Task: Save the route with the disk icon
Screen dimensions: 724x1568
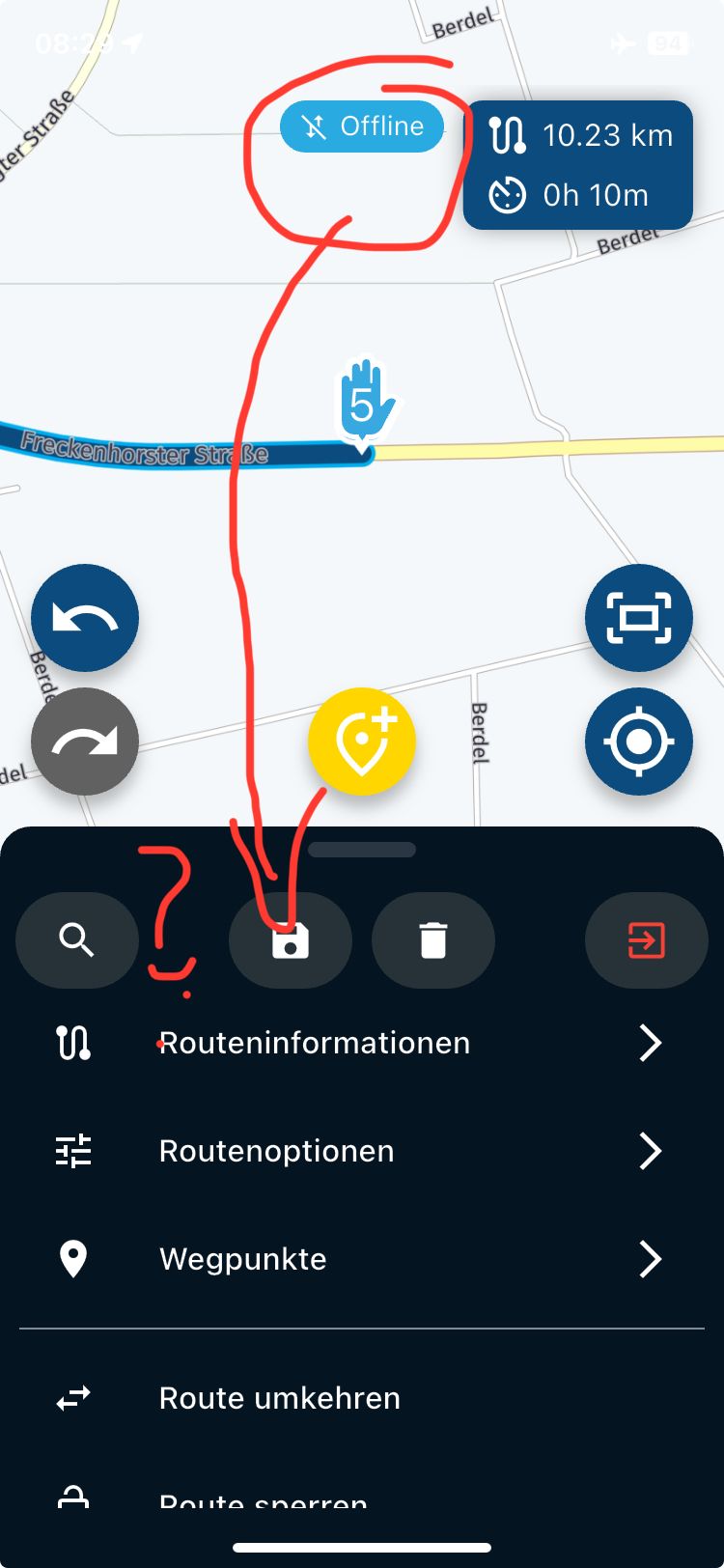Action: pos(291,939)
